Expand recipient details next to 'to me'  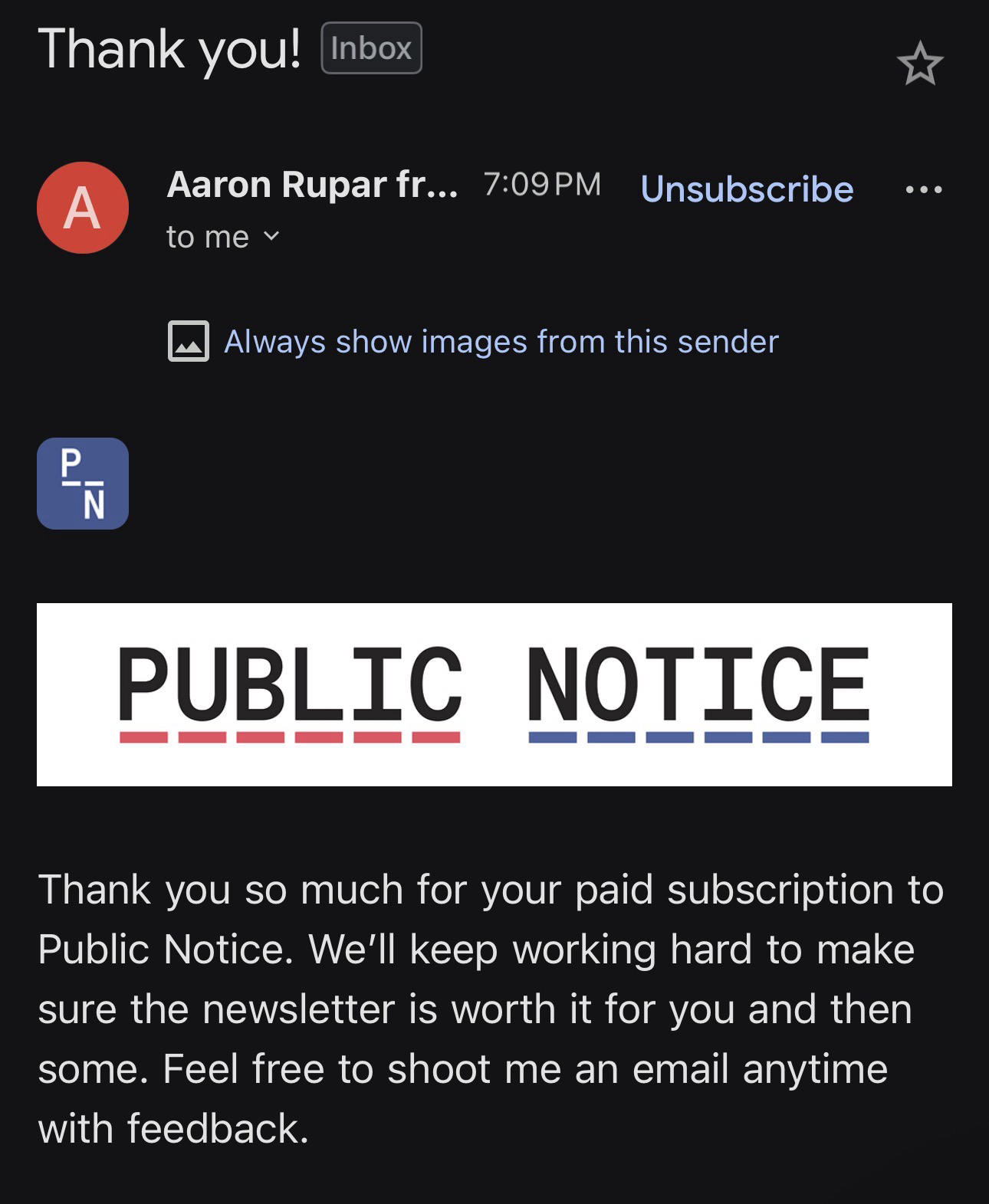pos(271,237)
